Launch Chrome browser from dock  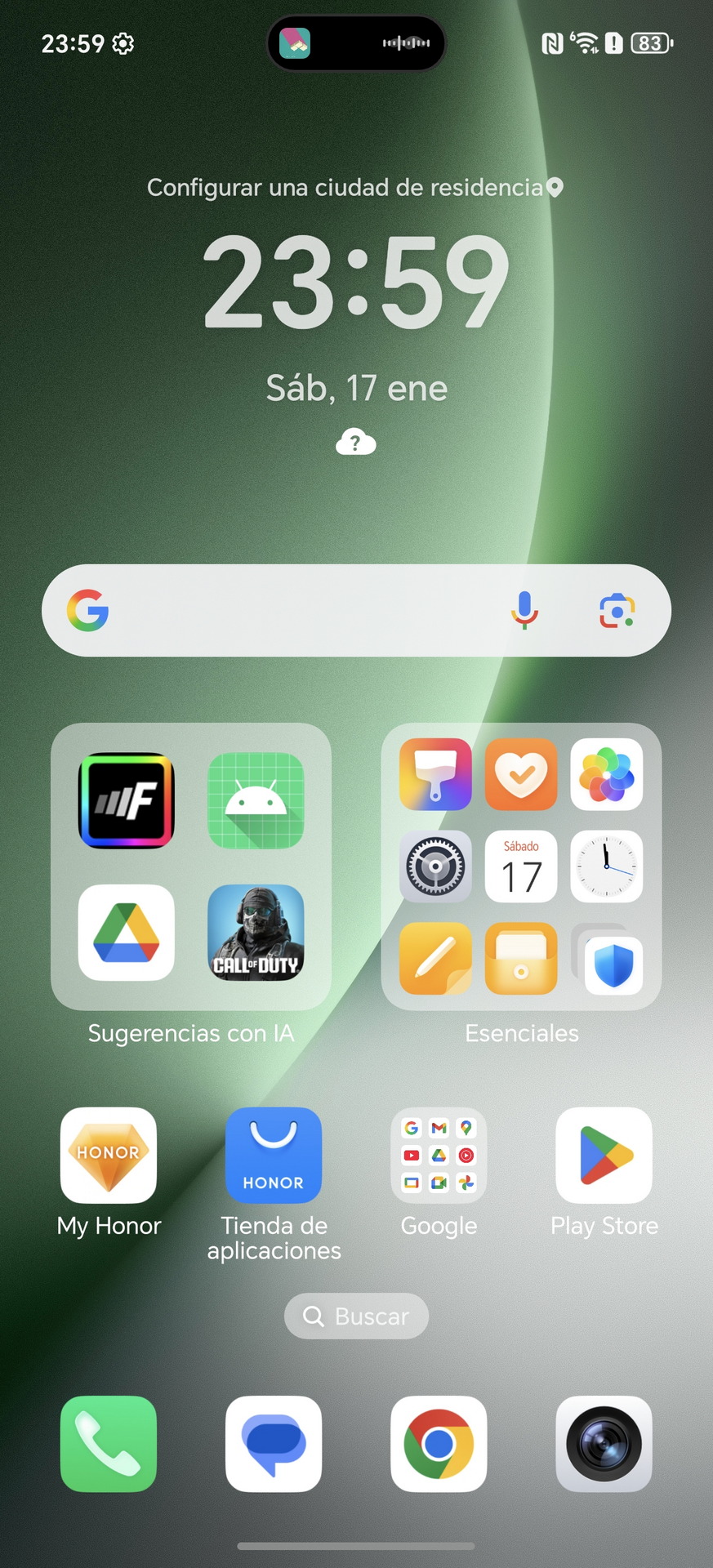(439, 1443)
